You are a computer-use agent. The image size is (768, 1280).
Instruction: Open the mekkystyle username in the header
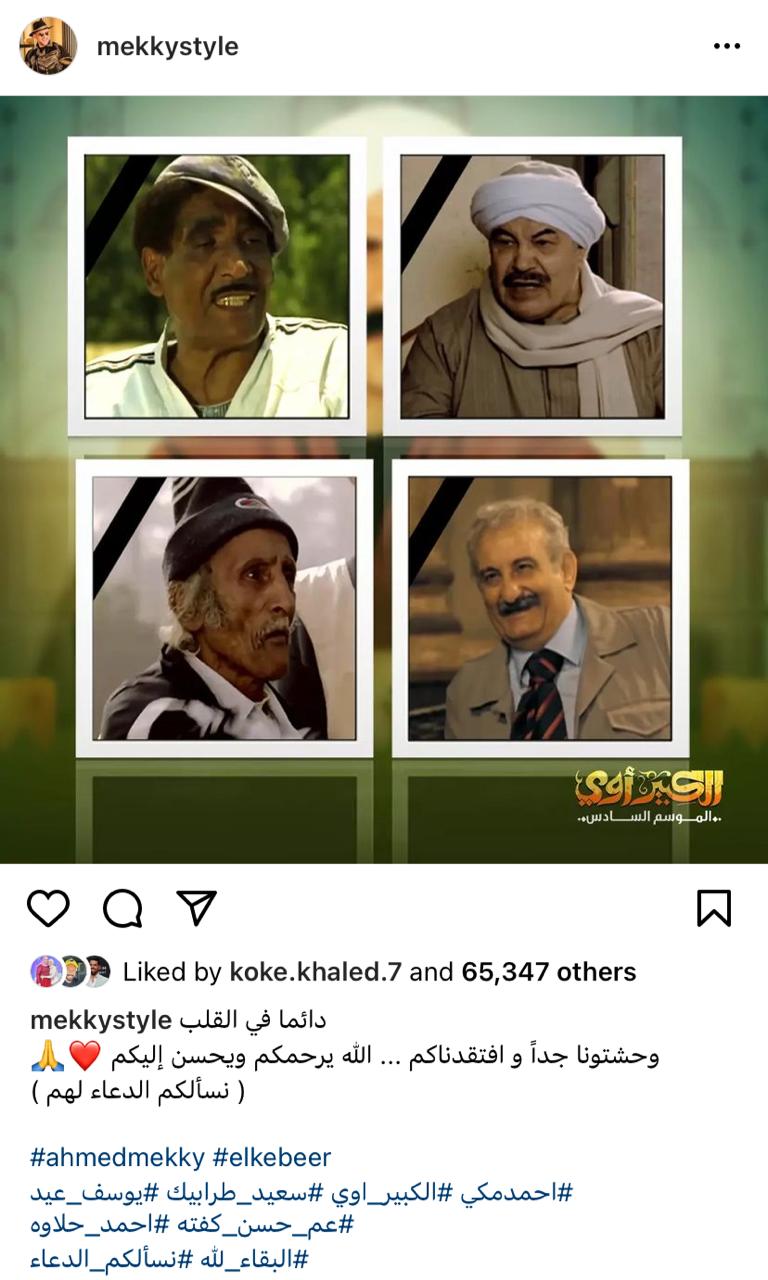coord(167,46)
